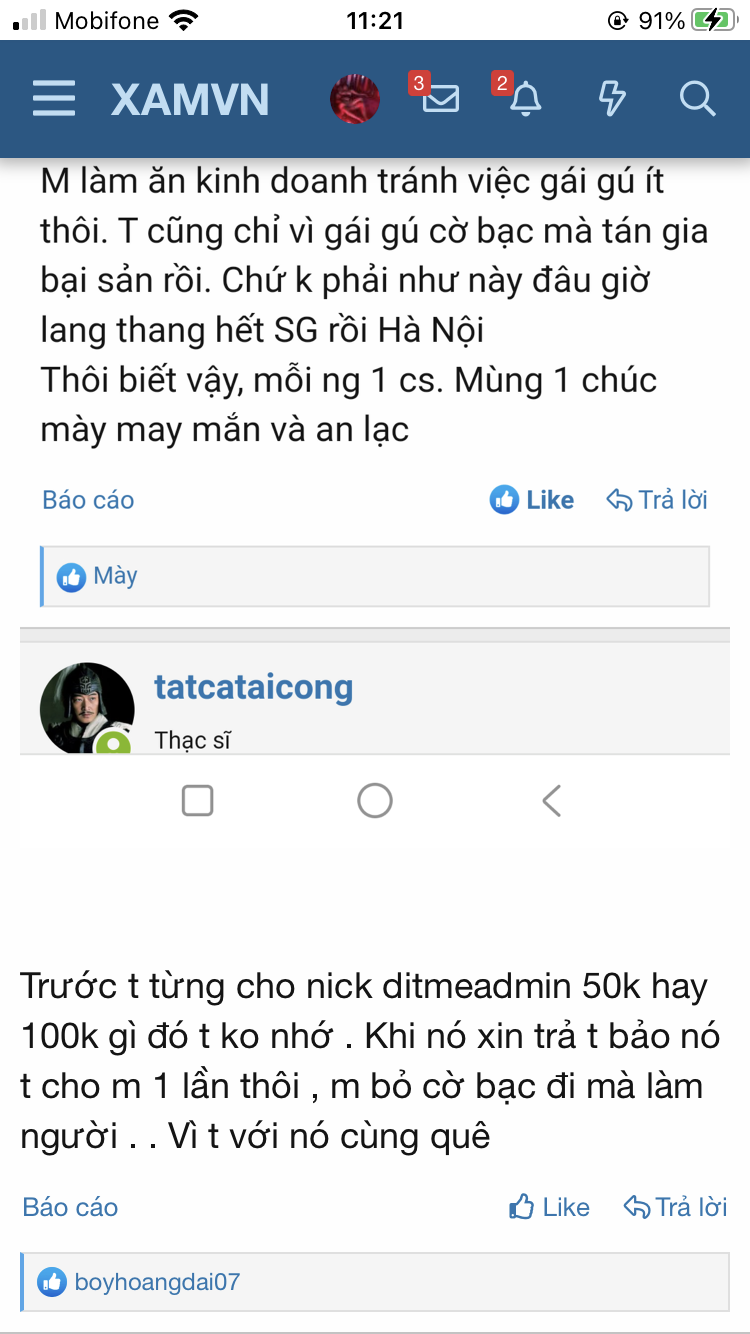The width and height of the screenshot is (750, 1334).
Task: Open the lightning bolt what's new icon
Action: (611, 99)
